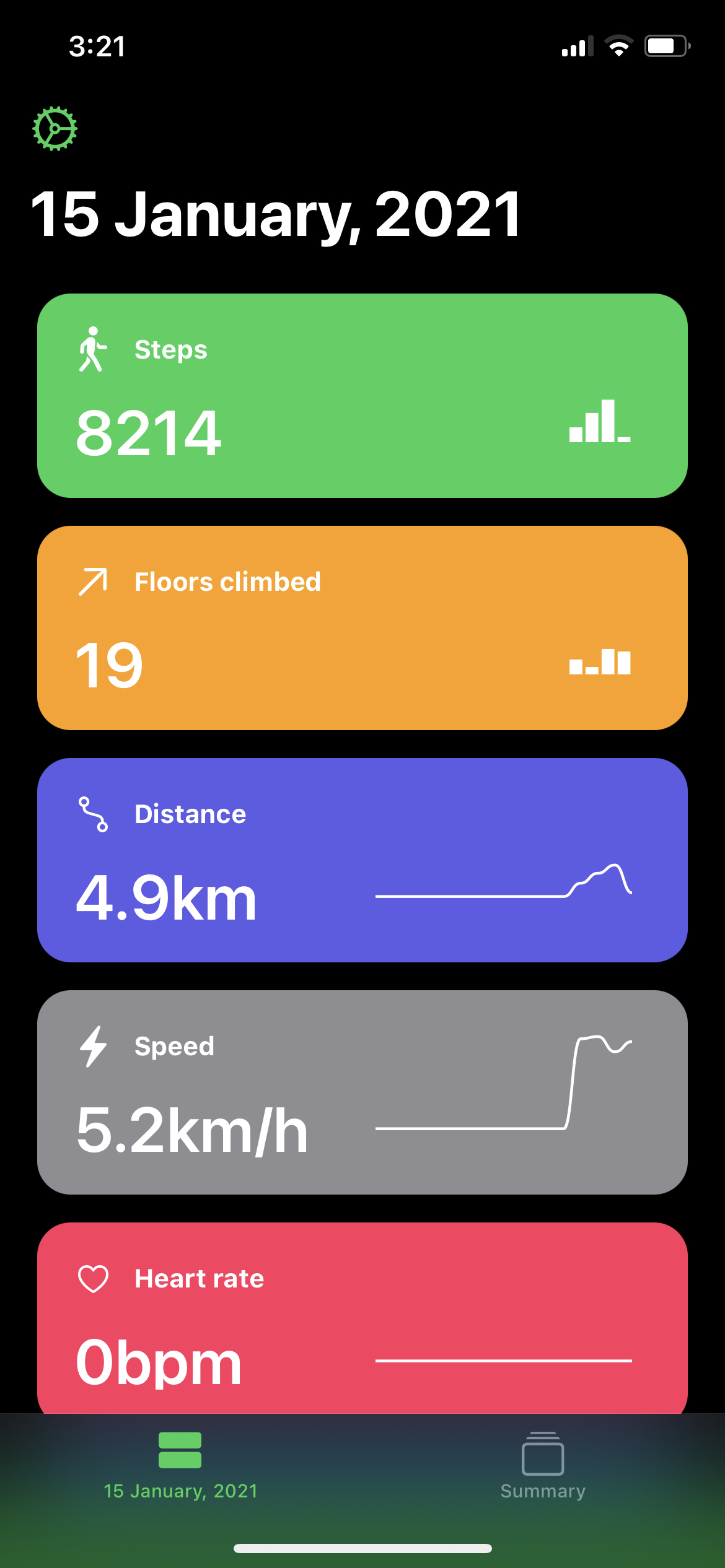Open the Floors climbed card

coord(362,628)
